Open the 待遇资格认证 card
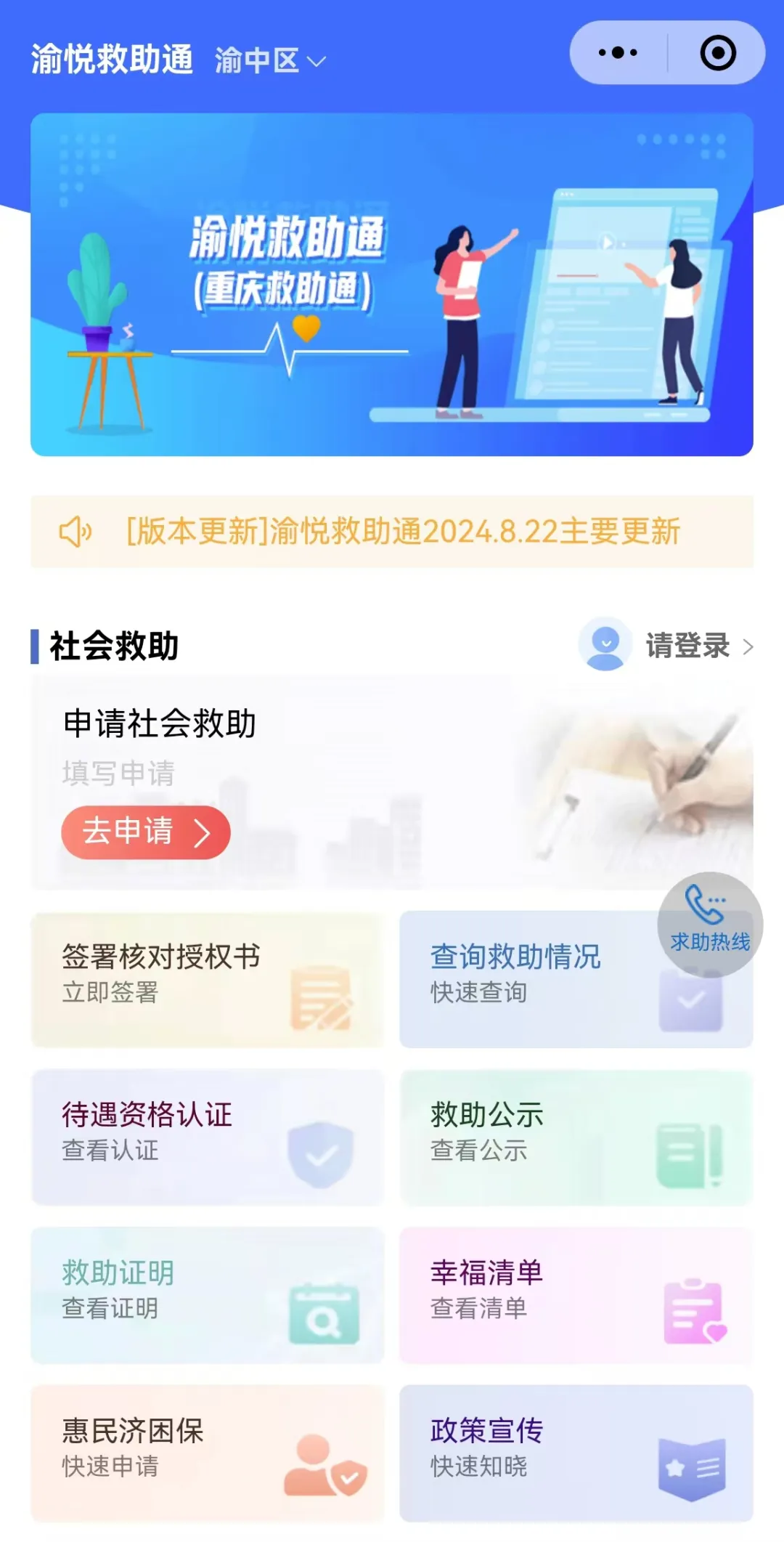 point(208,1137)
